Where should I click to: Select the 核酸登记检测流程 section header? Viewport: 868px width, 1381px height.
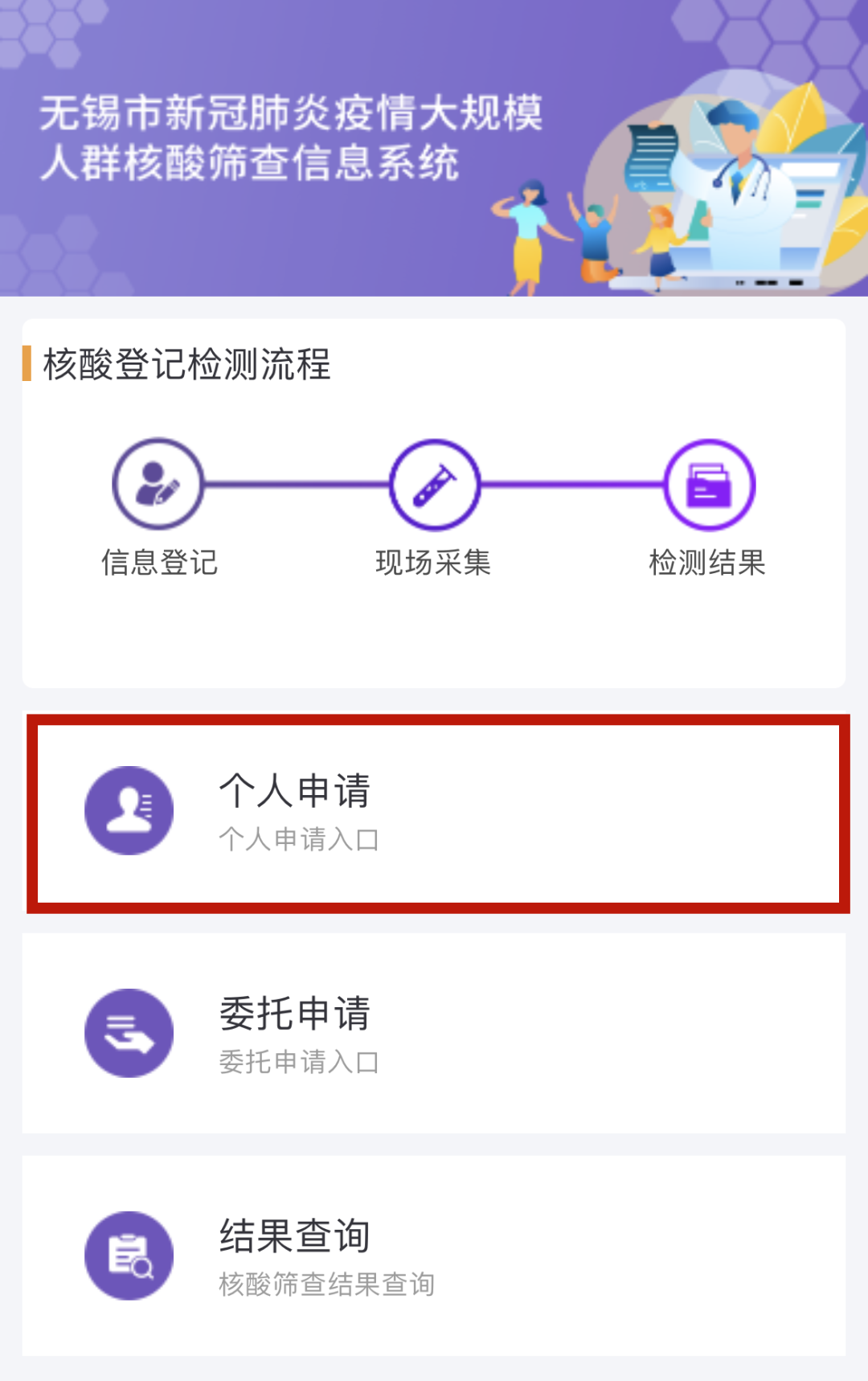tap(185, 364)
